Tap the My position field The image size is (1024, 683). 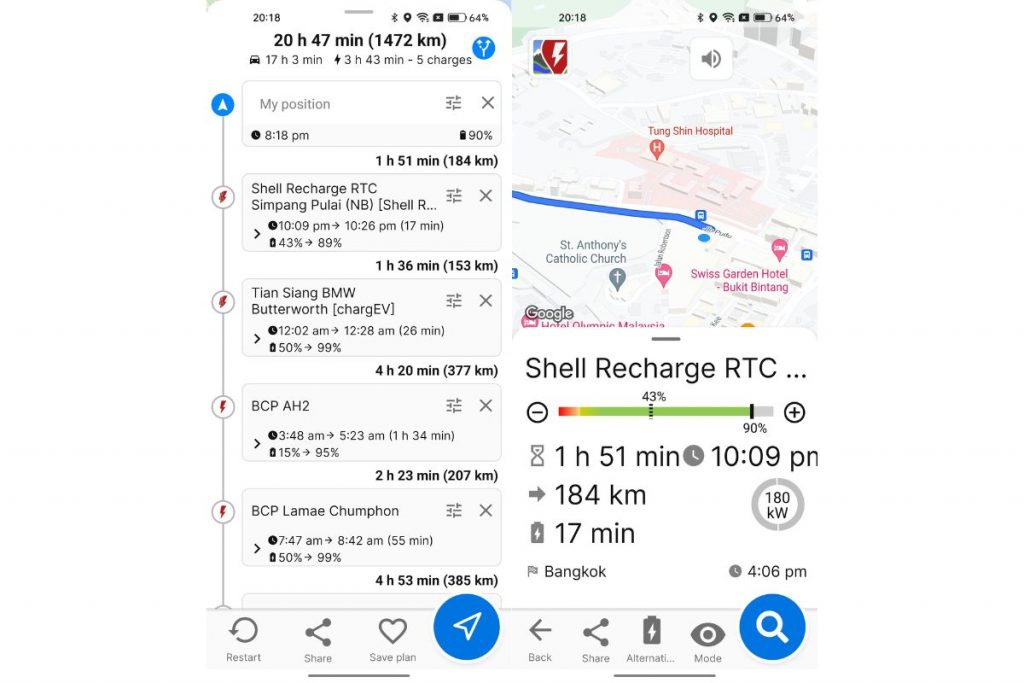340,104
